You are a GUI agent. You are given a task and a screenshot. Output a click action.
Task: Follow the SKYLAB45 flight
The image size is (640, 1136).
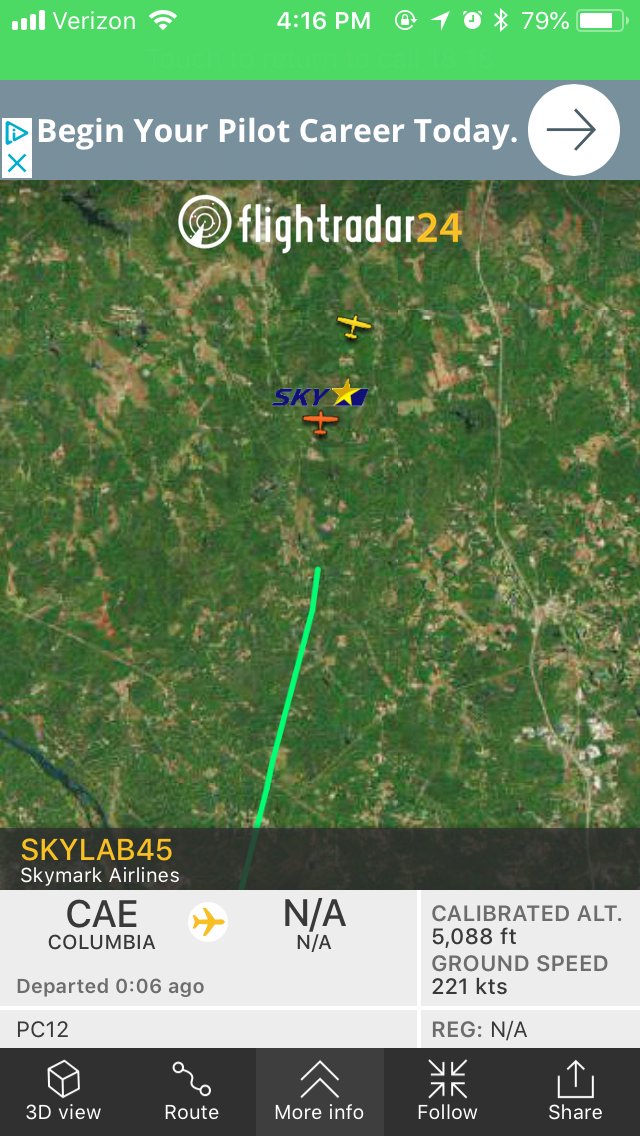(447, 1091)
